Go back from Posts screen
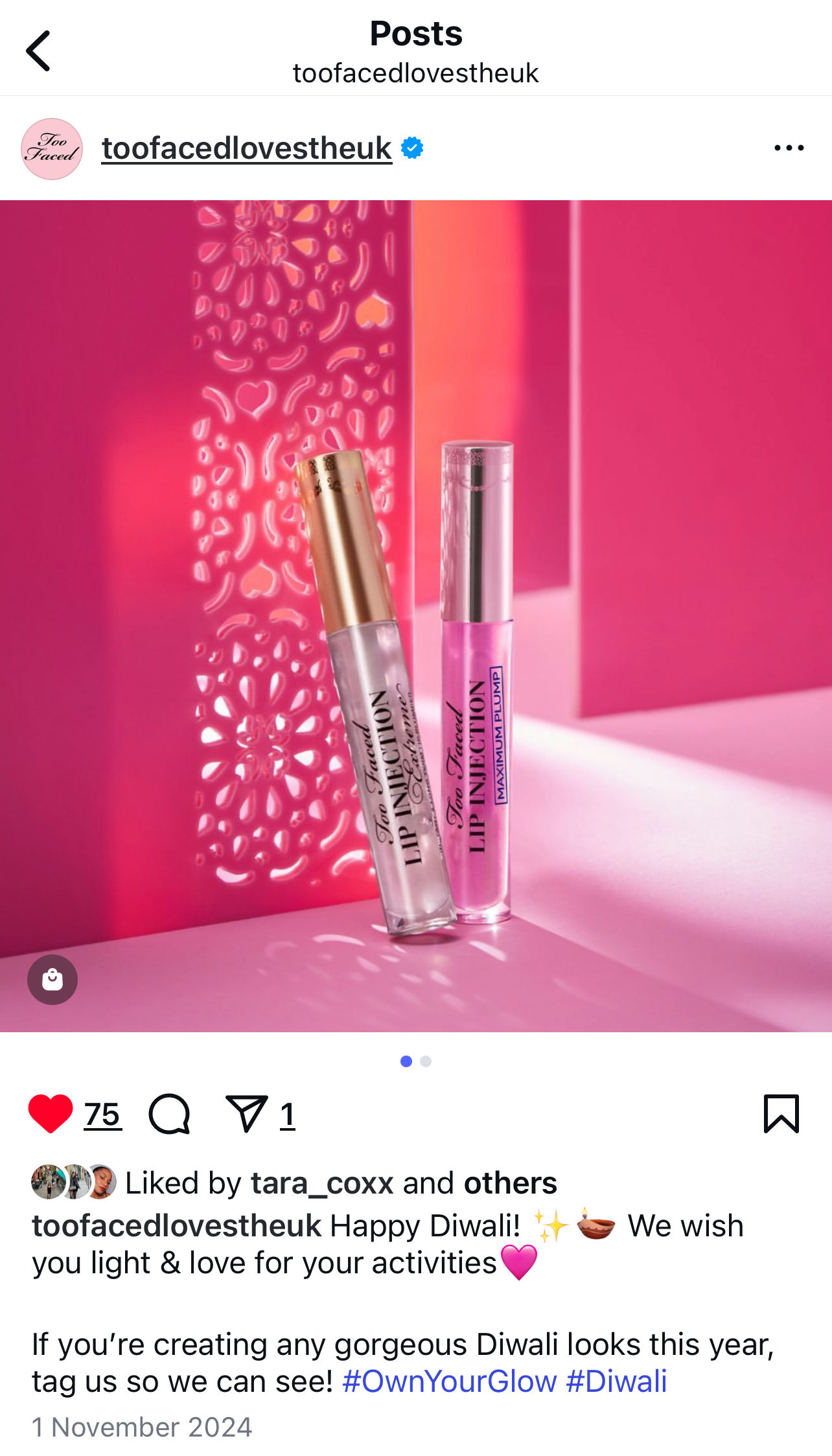Viewport: 832px width, 1456px height. [38, 51]
